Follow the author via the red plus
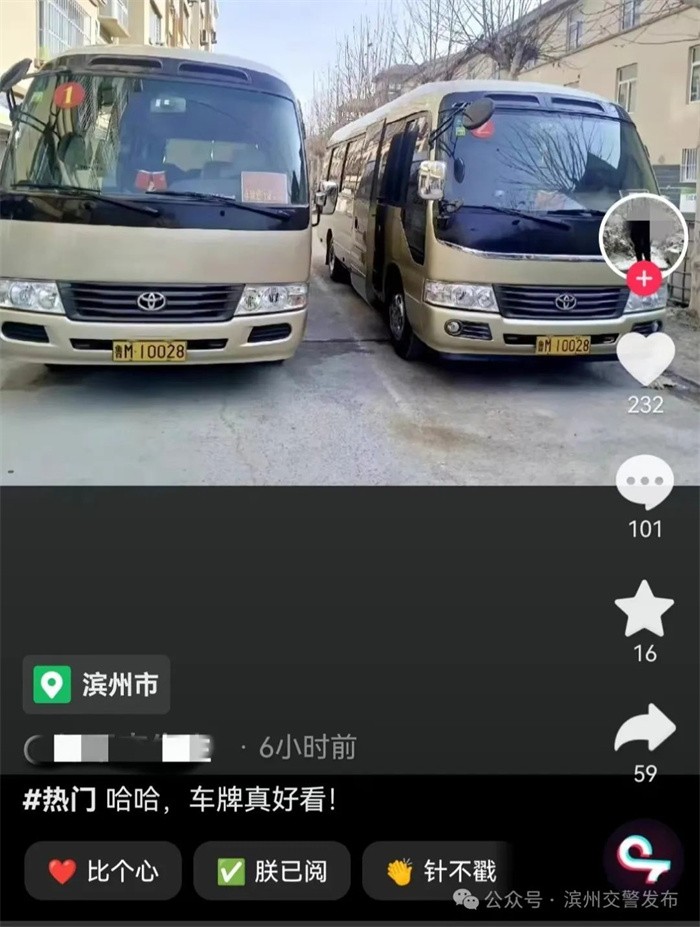Screen dimensions: 700x927 coord(644,279)
